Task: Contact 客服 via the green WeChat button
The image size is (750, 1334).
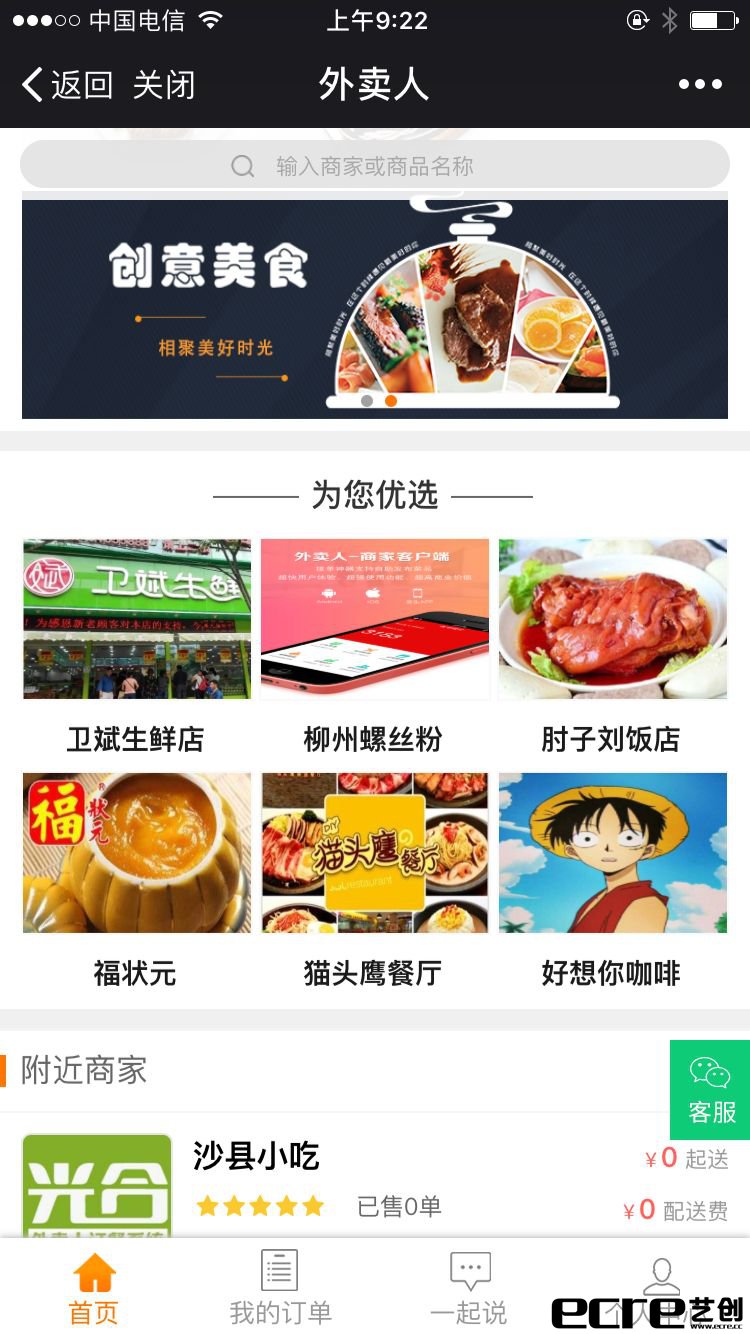Action: (x=711, y=1090)
